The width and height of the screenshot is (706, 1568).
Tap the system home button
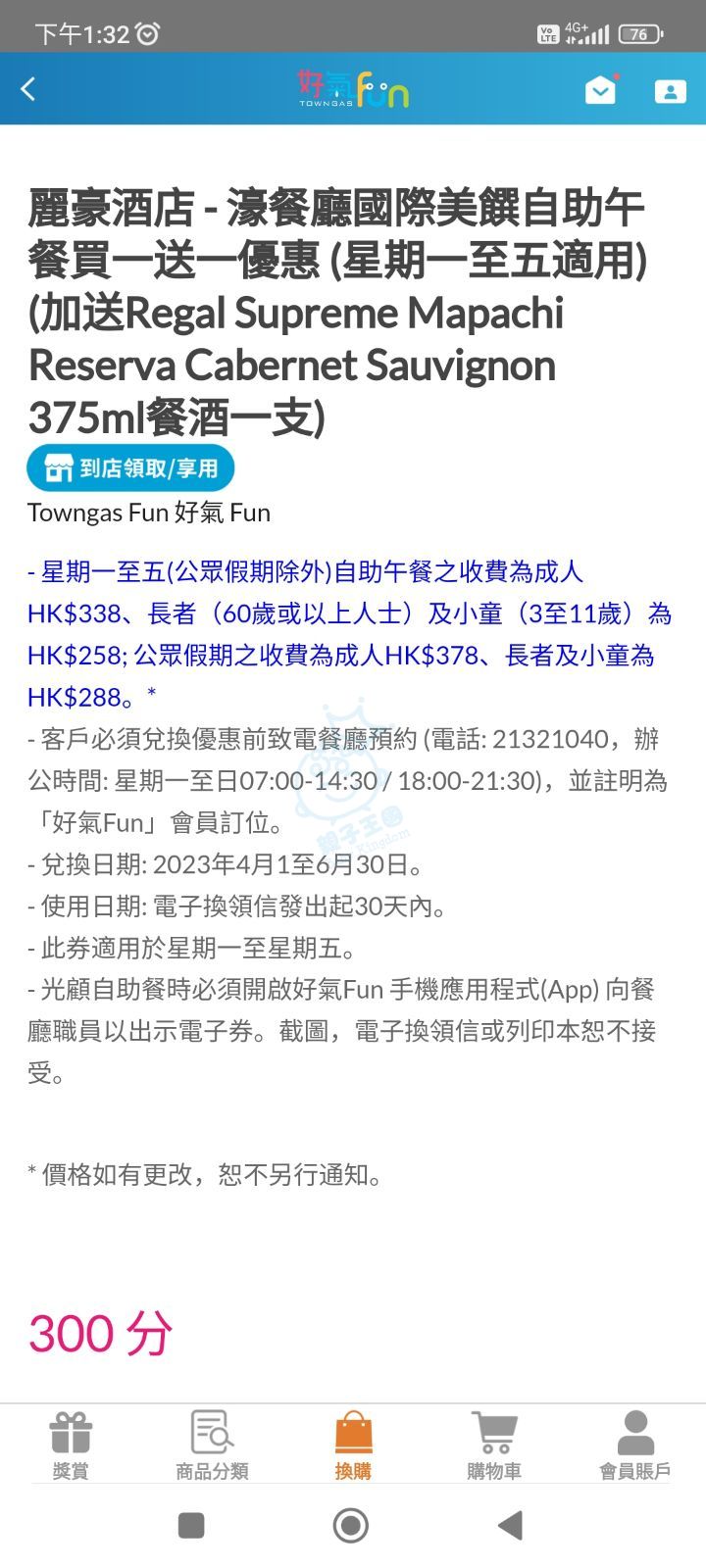(351, 1525)
